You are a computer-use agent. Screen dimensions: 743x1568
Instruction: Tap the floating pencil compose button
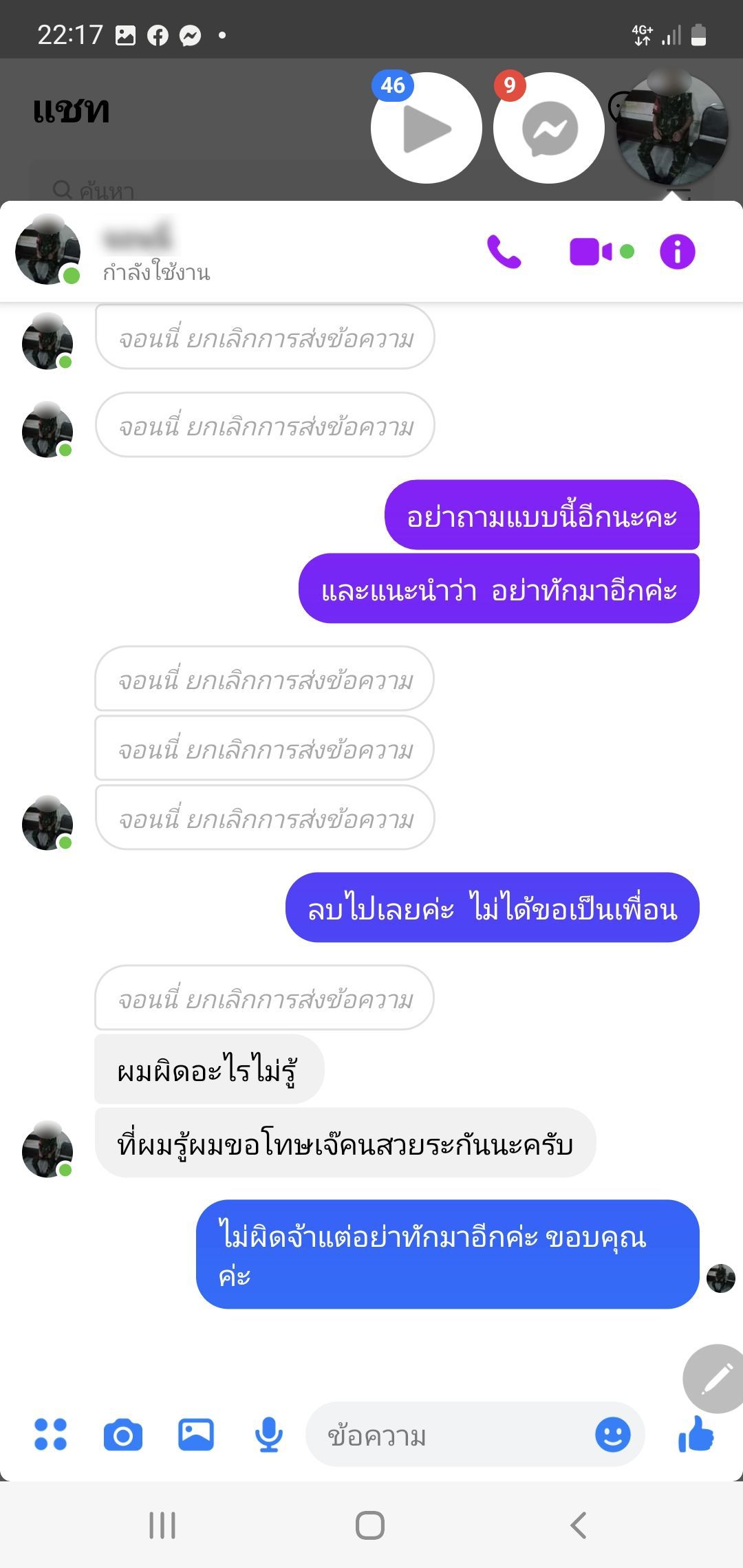[x=715, y=1378]
